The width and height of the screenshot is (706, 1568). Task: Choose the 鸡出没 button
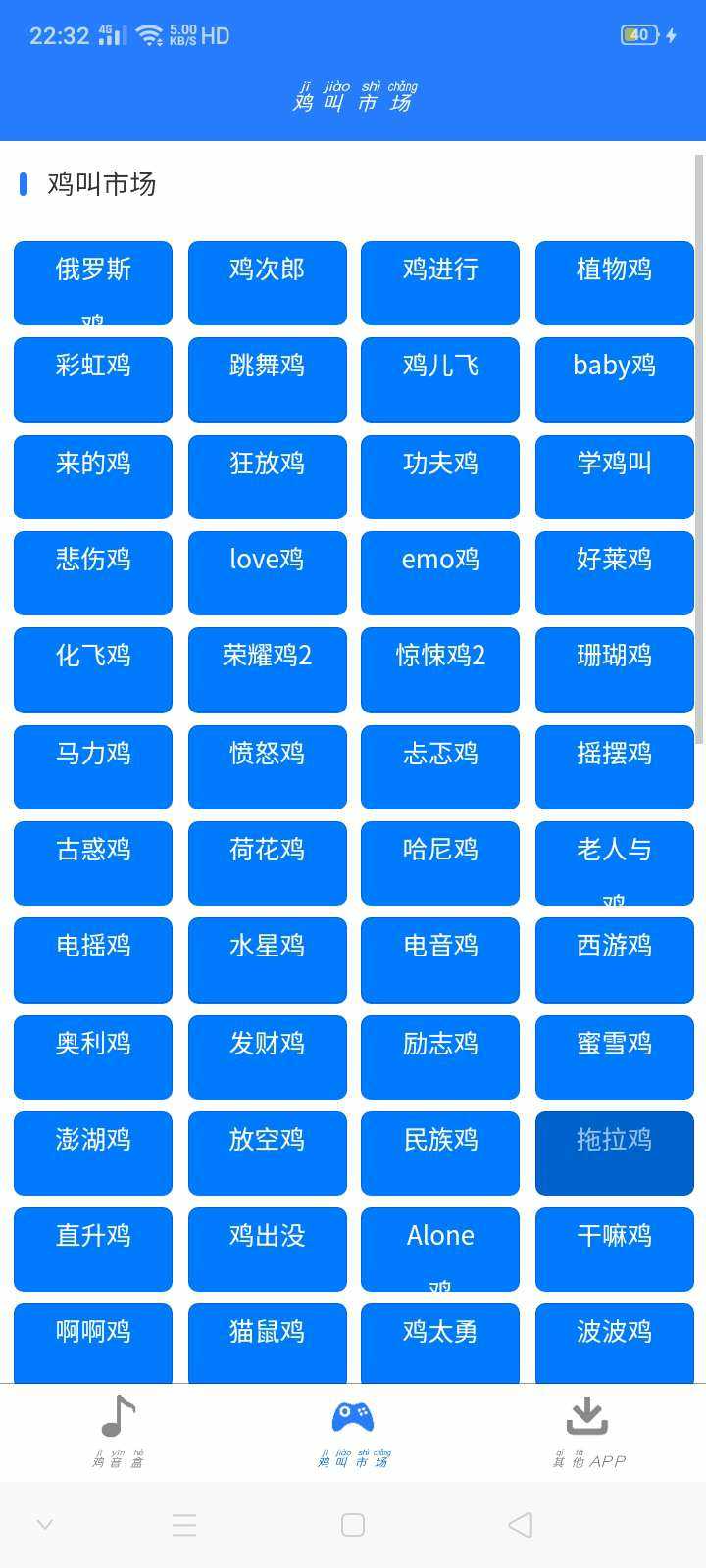pos(267,1249)
